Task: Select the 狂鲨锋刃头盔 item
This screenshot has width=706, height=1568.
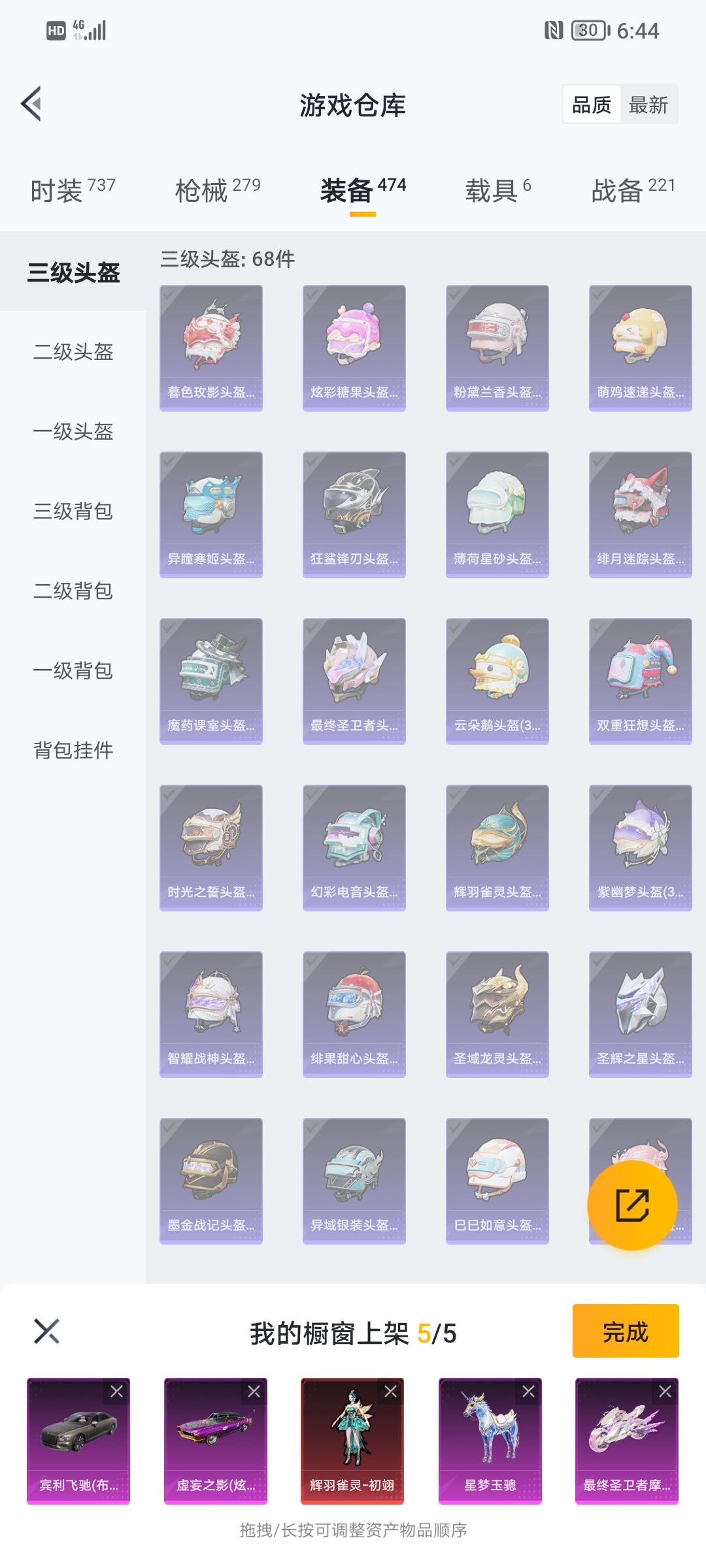Action: tap(354, 514)
